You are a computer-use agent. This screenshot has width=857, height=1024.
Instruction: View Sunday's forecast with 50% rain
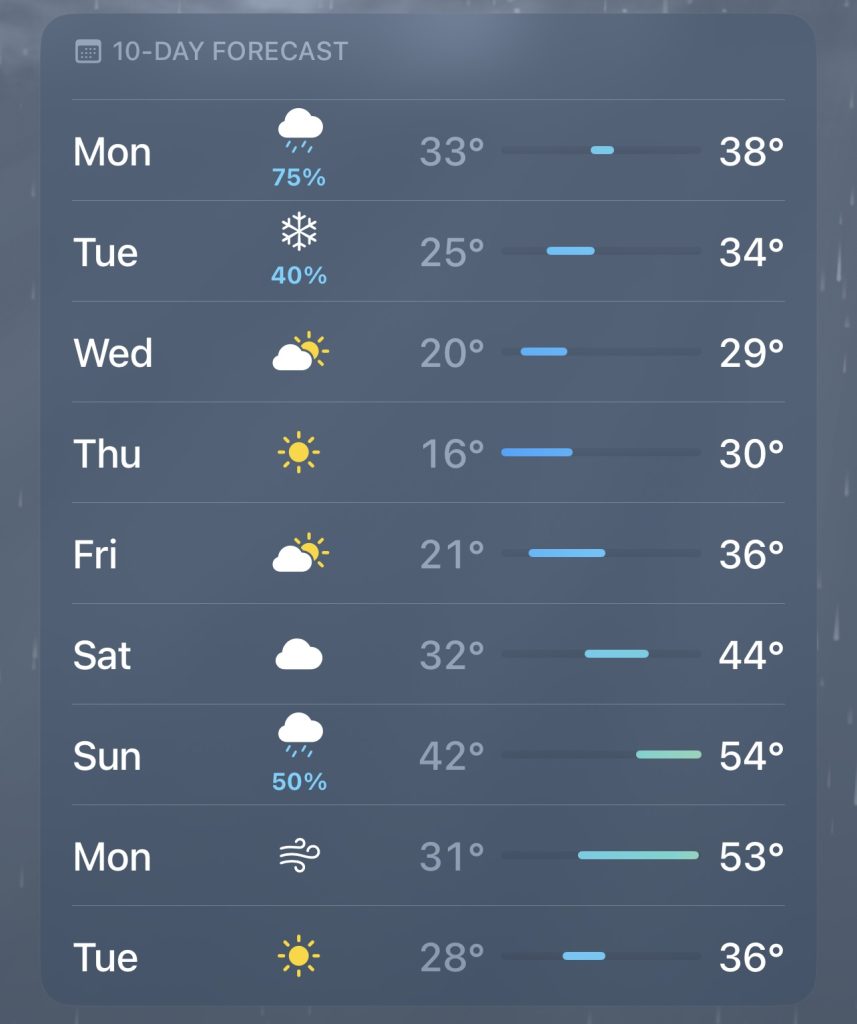[428, 756]
